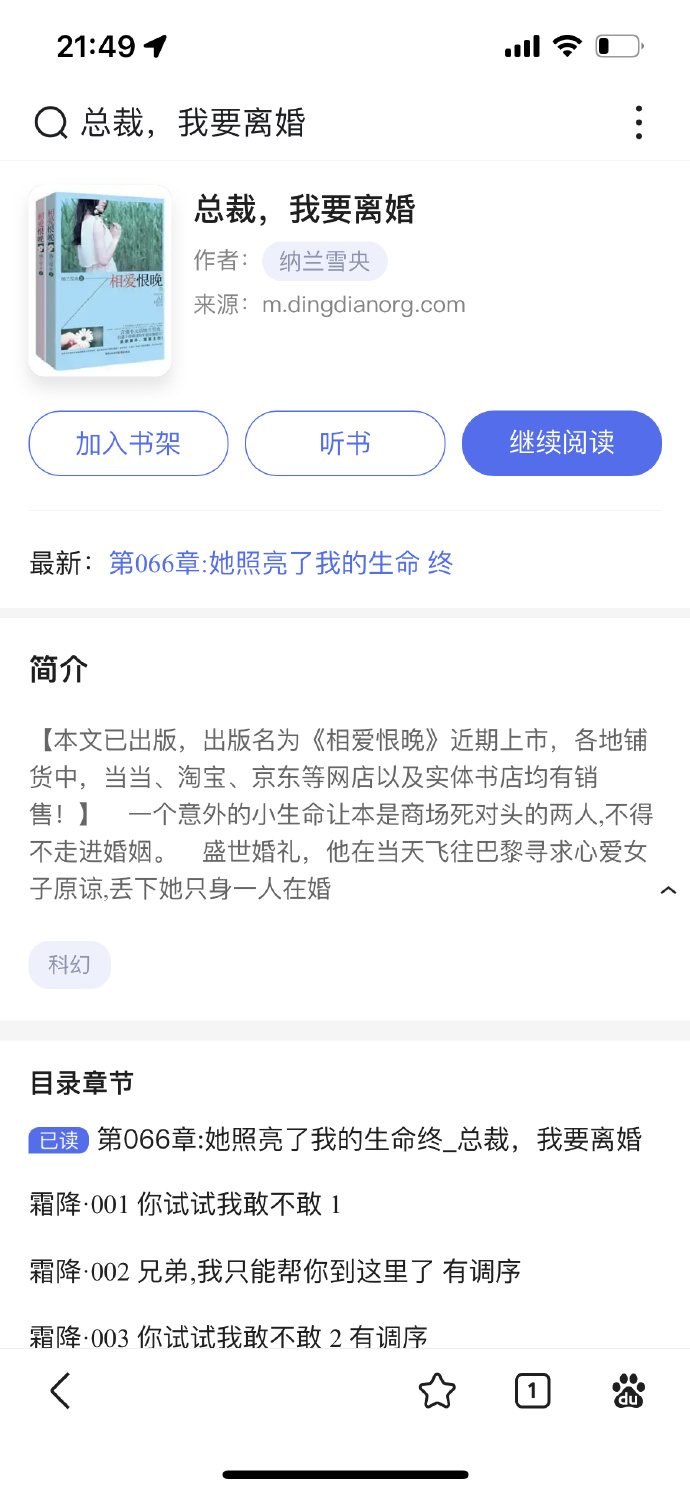Open the chapter marked 已读, 第066章

(336, 1139)
